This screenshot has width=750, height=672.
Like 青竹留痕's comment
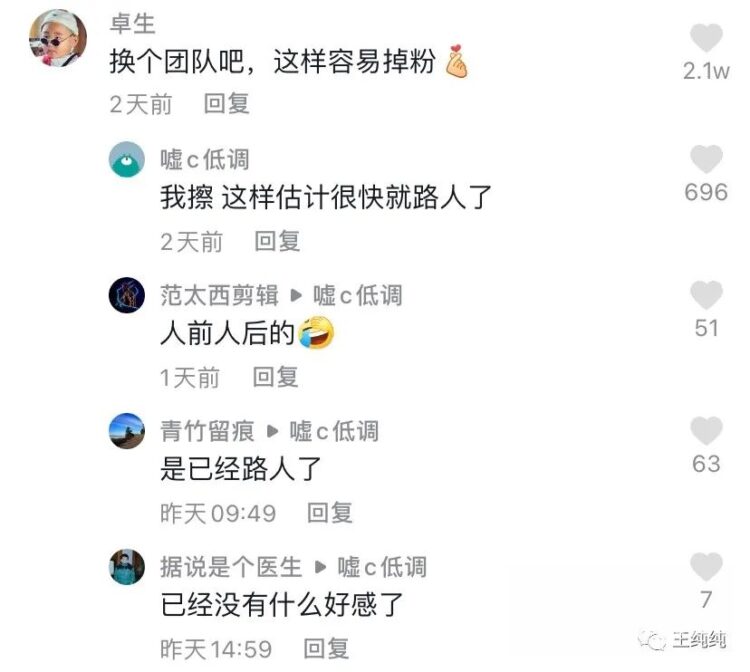click(706, 431)
